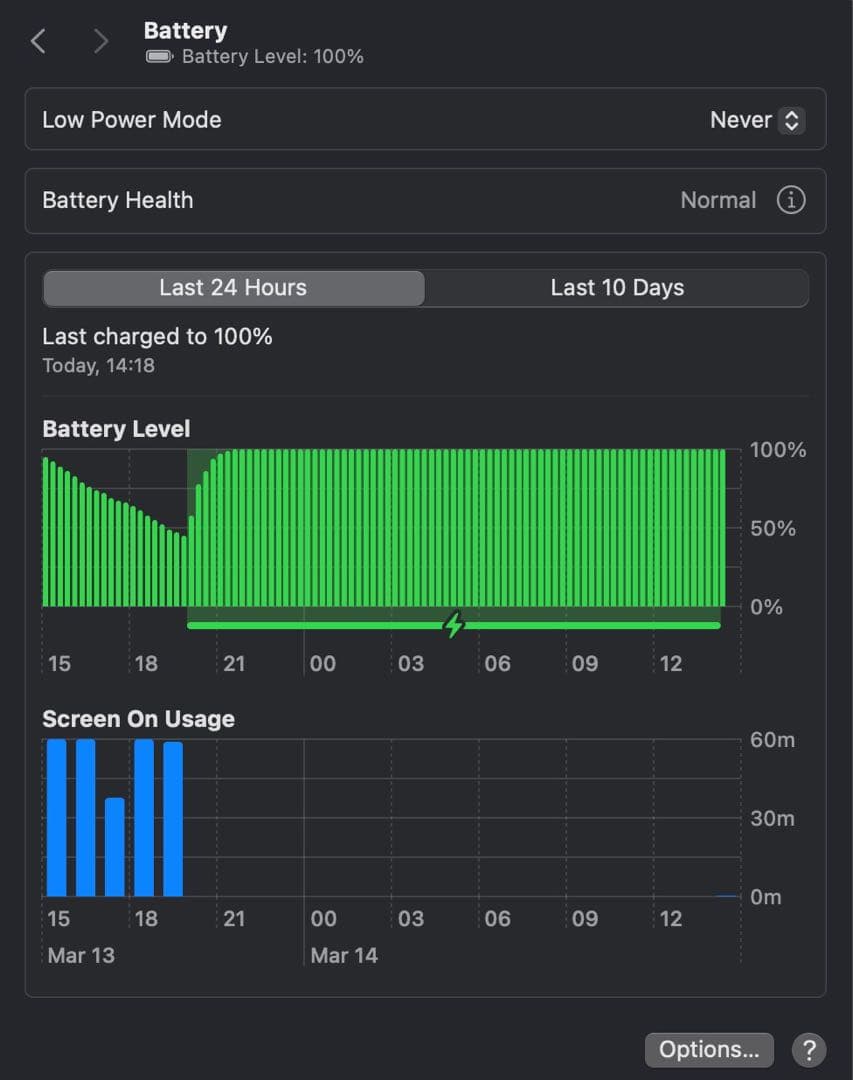853x1080 pixels.
Task: Switch to Last 10 Days view
Action: (617, 288)
